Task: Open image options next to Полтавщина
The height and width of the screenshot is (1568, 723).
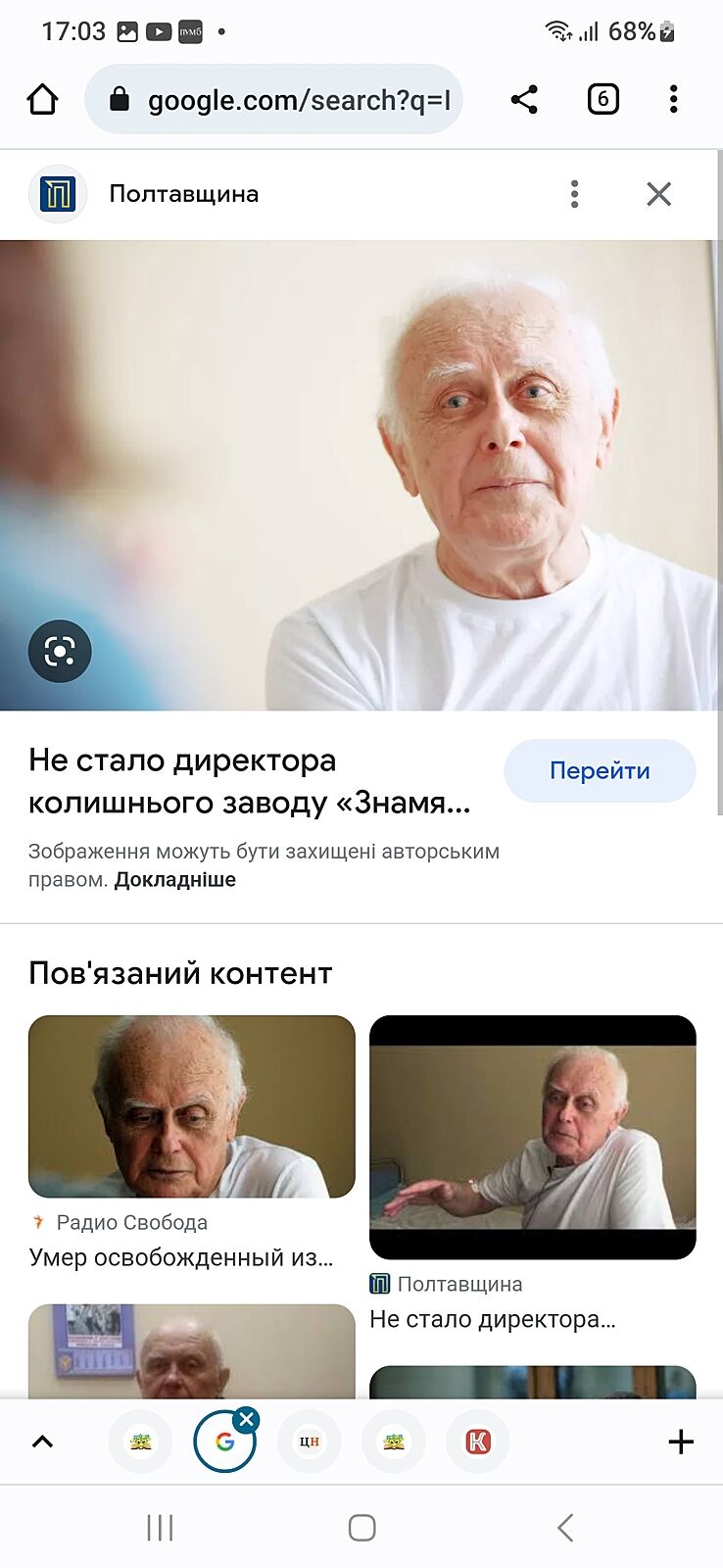Action: 575,194
